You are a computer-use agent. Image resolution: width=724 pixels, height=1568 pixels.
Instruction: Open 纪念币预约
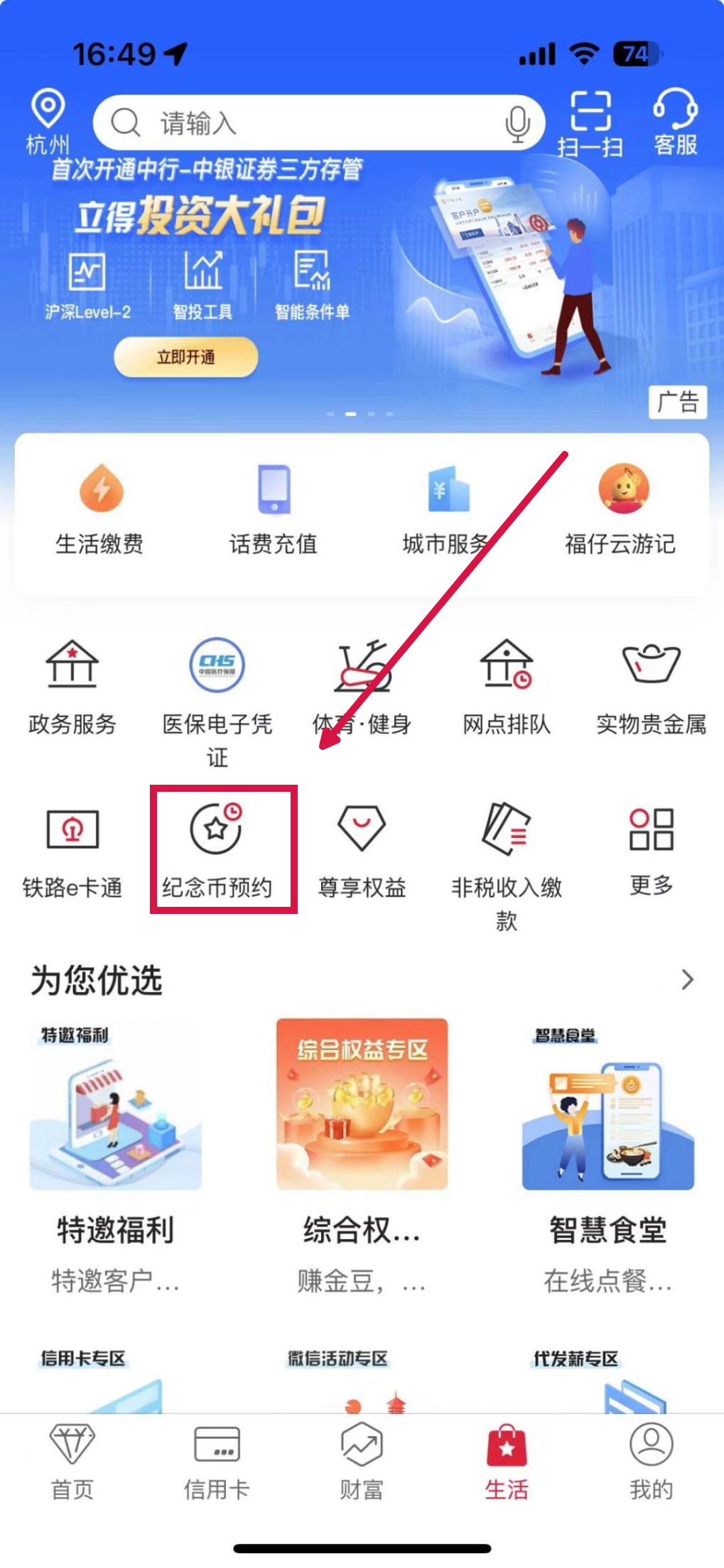pyautogui.click(x=217, y=849)
